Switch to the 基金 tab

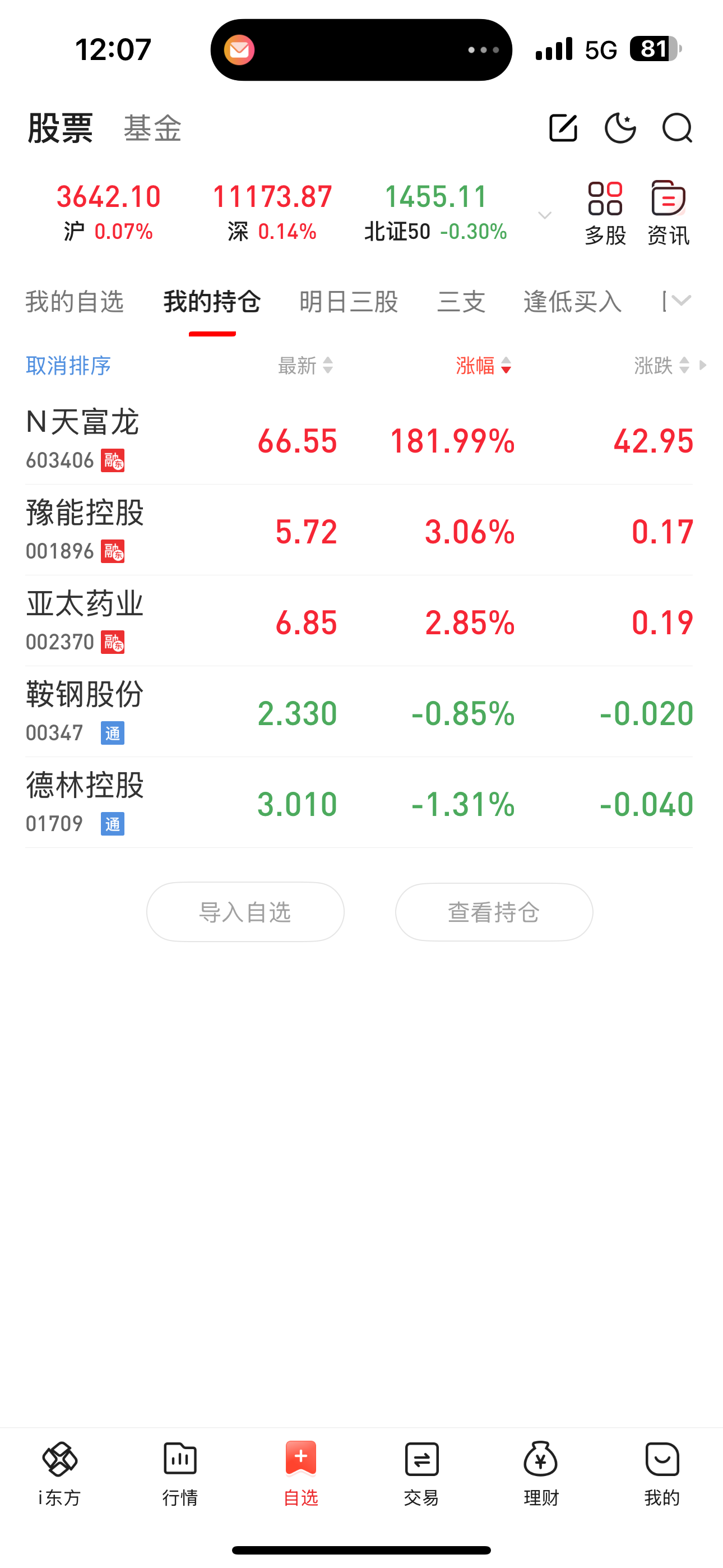click(x=153, y=128)
